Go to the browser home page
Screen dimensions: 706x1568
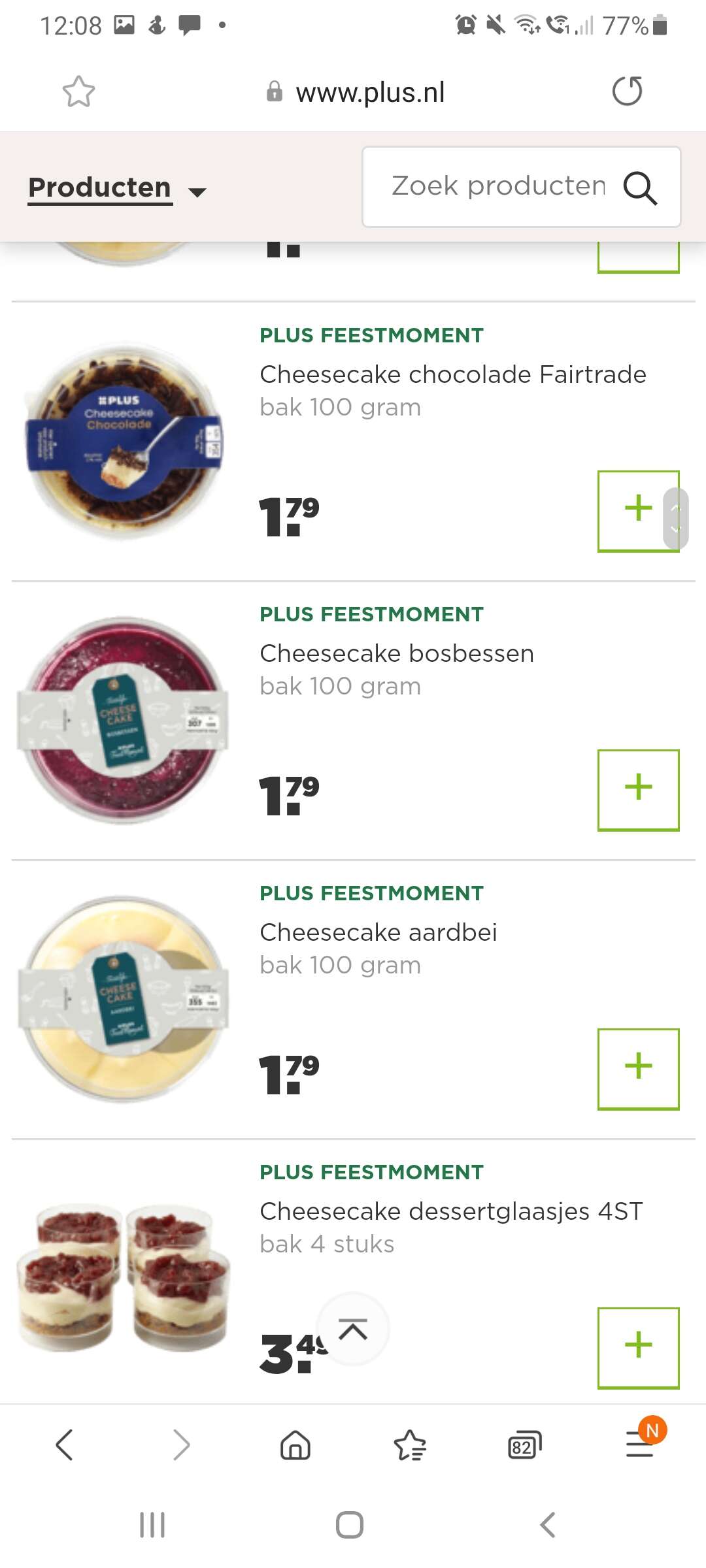[295, 1445]
